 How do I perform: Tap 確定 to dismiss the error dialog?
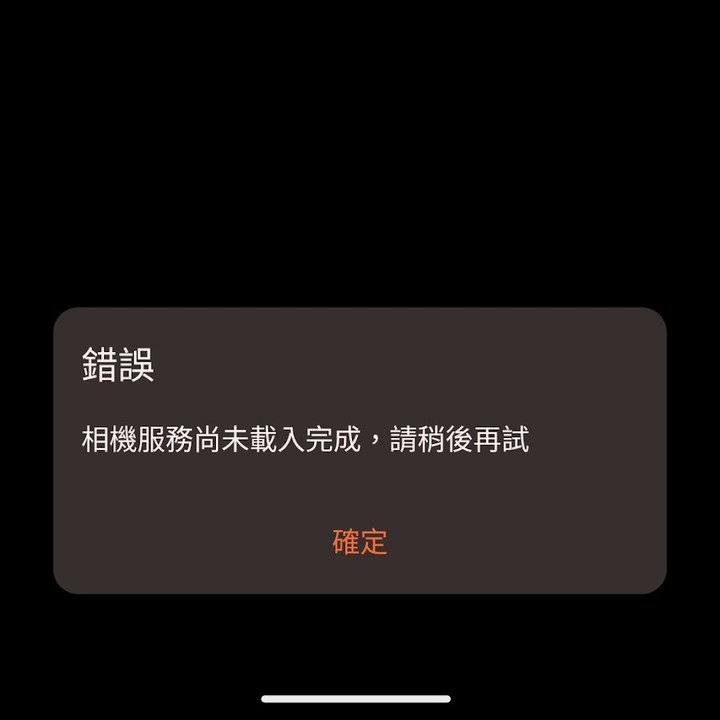click(x=359, y=542)
